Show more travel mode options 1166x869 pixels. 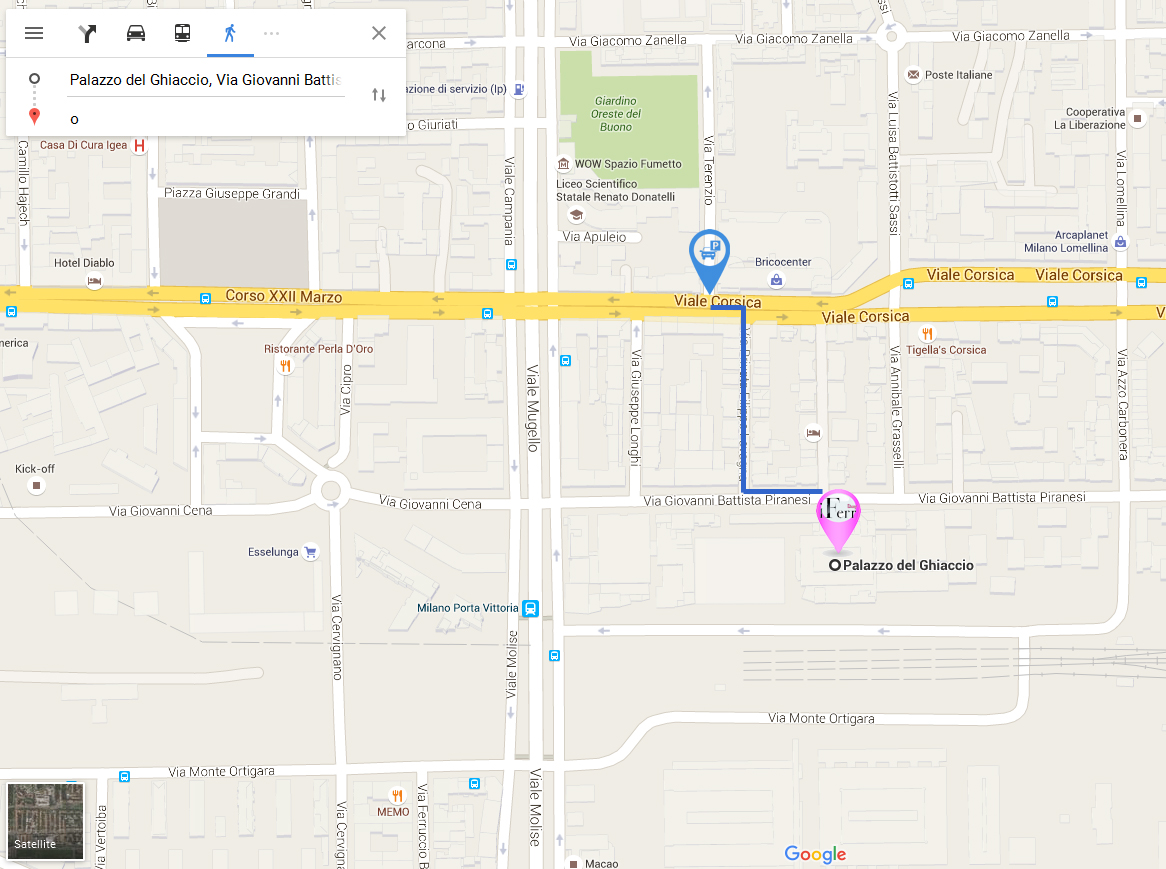(x=272, y=33)
